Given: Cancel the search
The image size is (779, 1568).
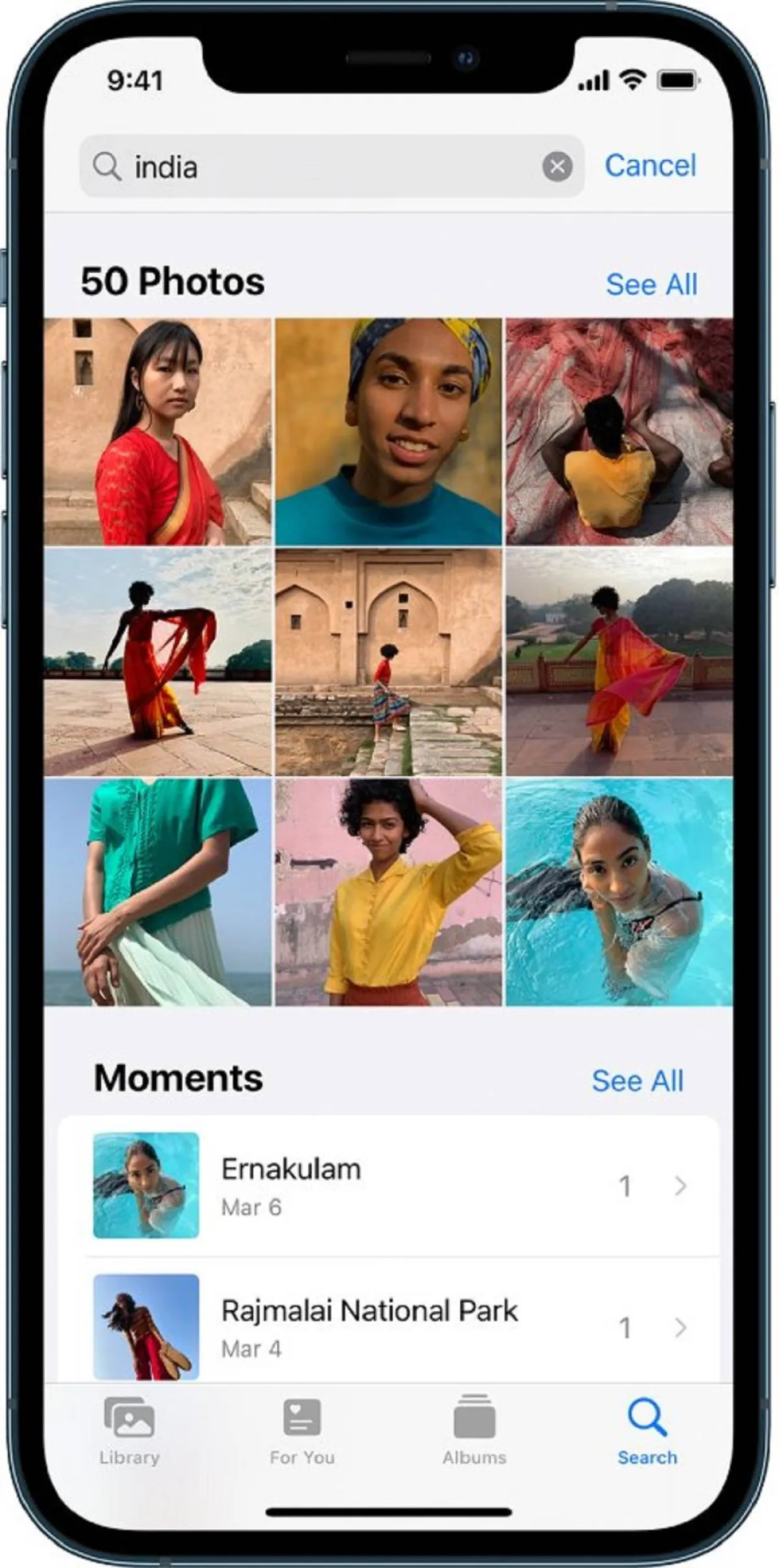Looking at the screenshot, I should point(650,166).
